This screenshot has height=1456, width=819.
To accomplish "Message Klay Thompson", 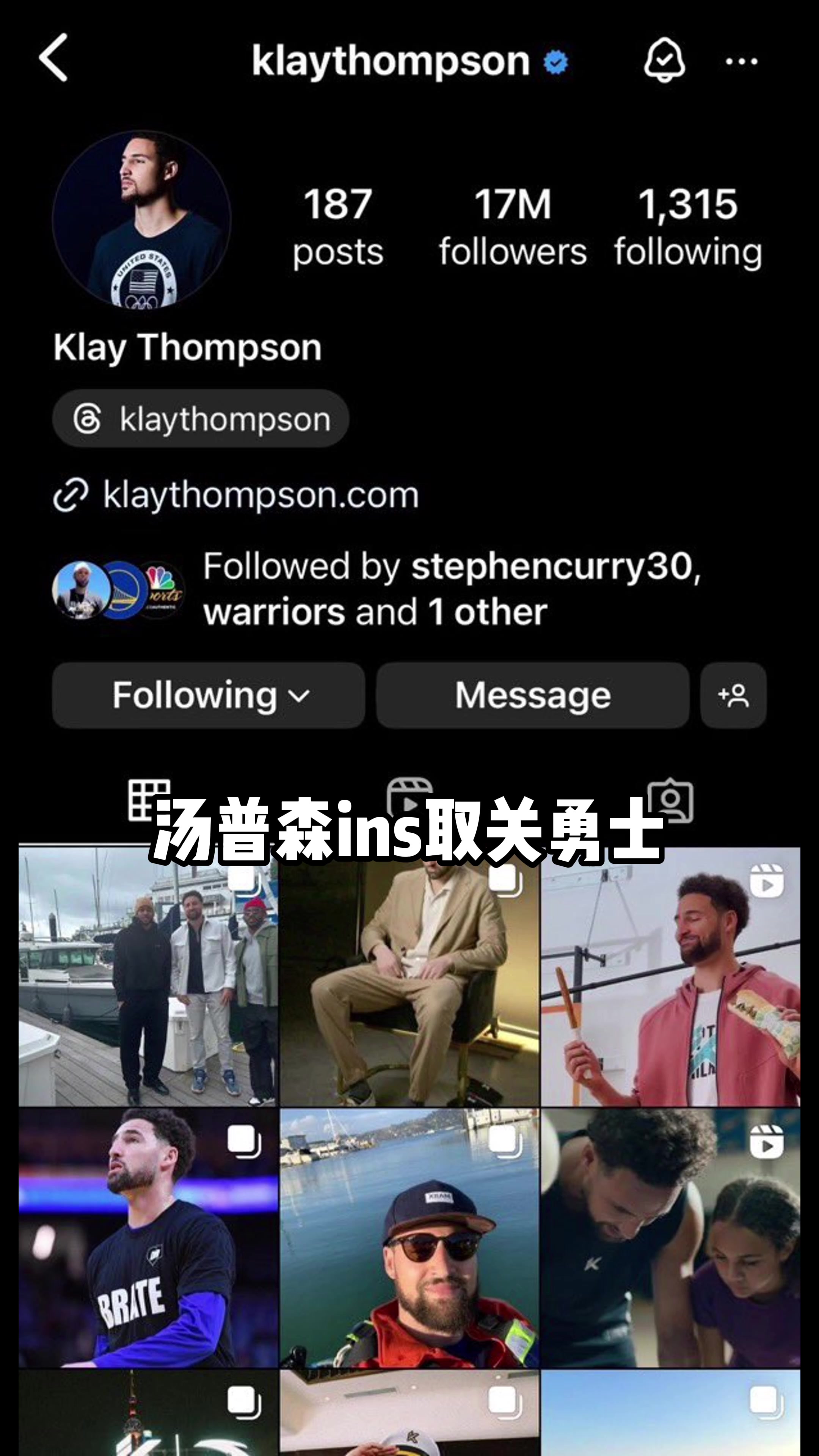I will [x=532, y=695].
